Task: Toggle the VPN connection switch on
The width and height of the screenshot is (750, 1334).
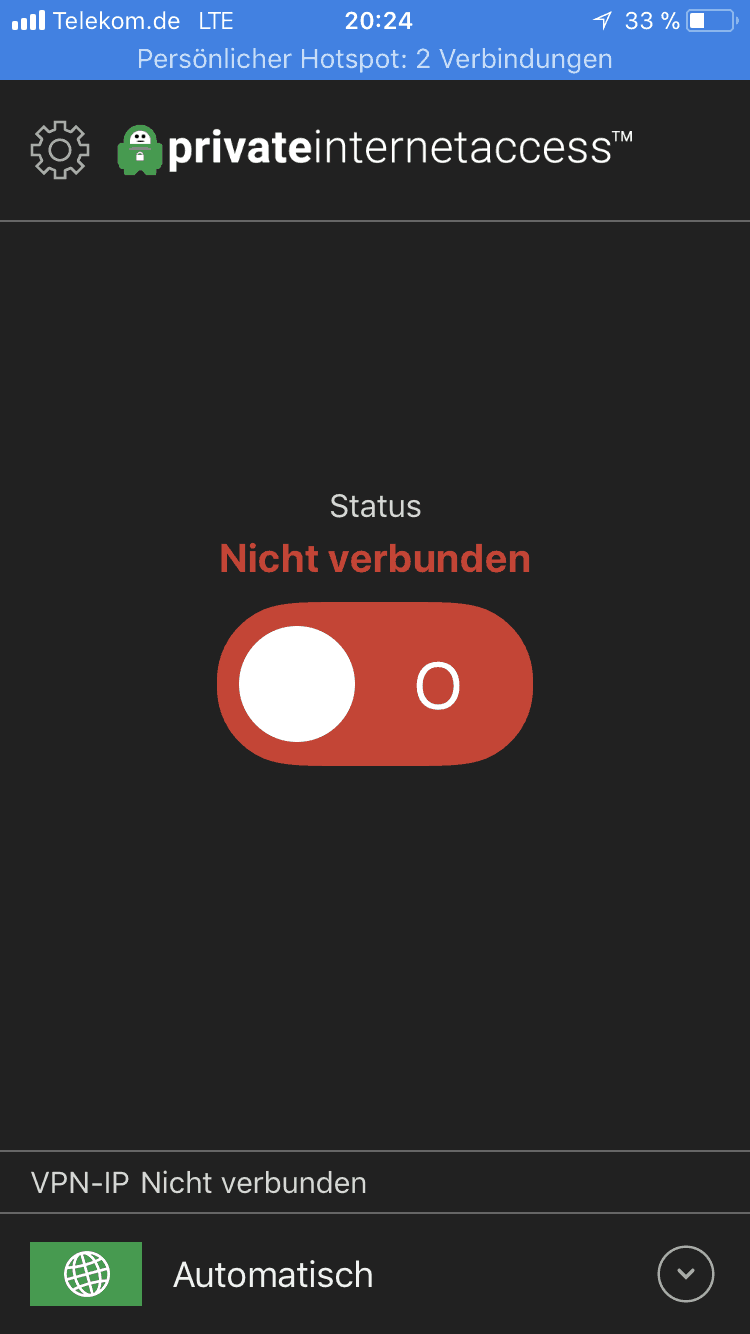Action: 375,684
